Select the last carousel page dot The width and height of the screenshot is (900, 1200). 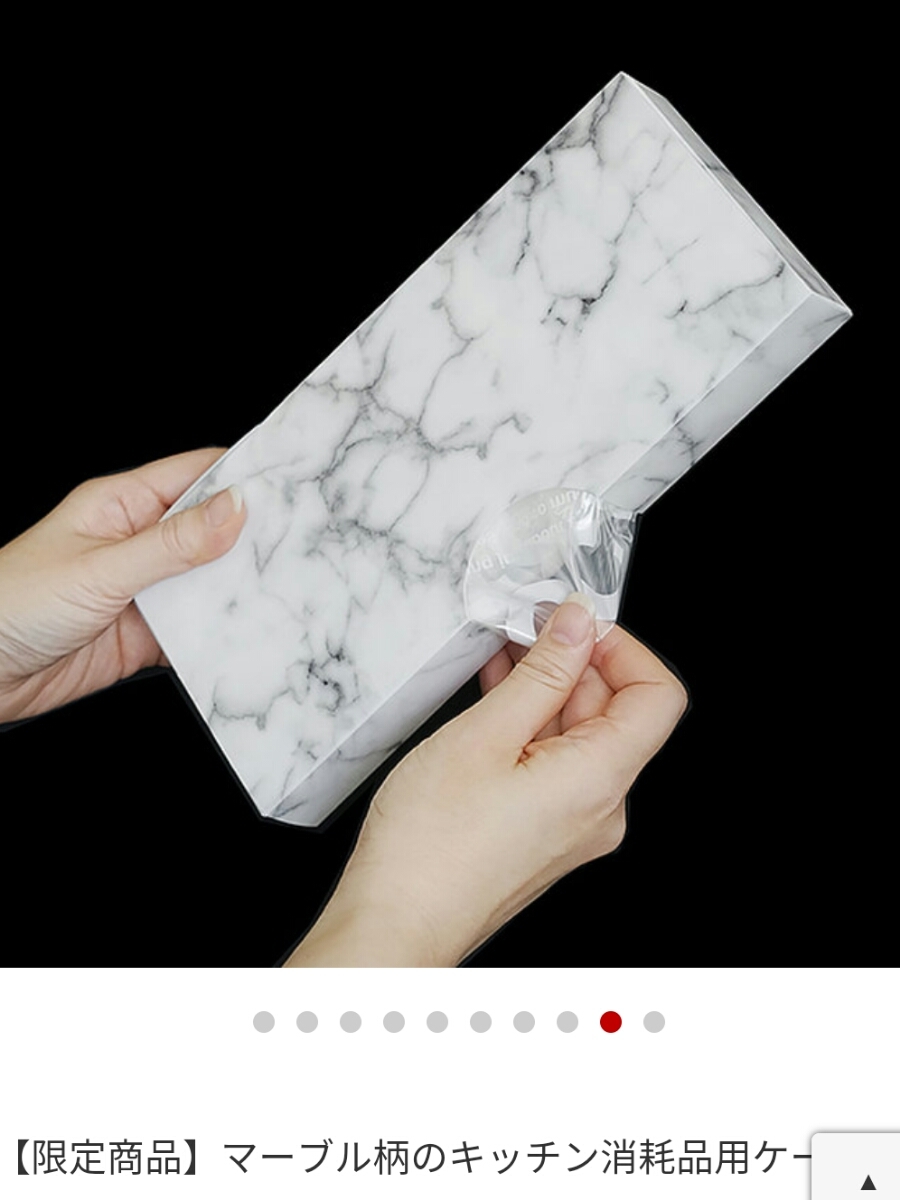(654, 1022)
